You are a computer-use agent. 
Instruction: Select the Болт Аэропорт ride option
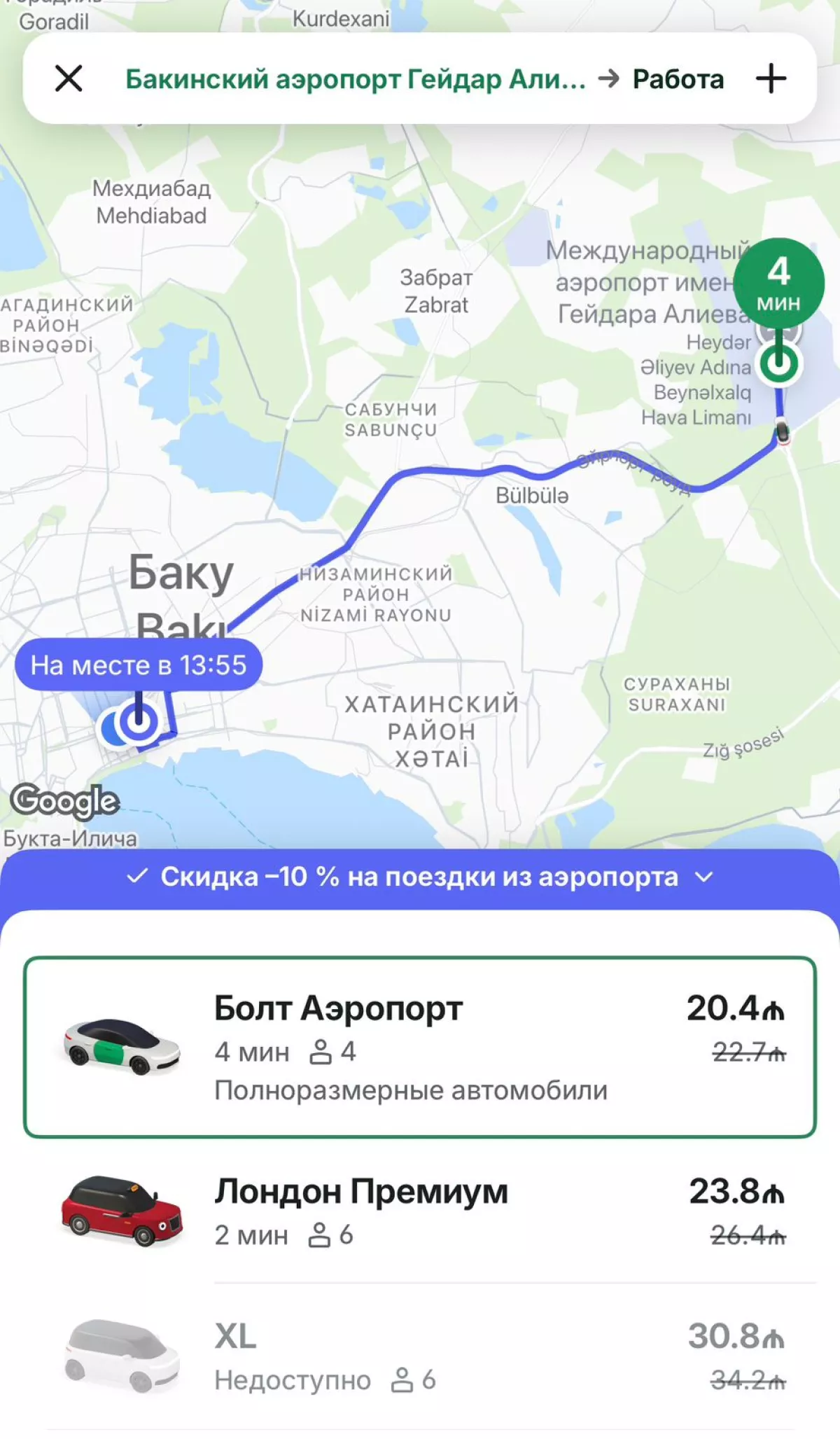point(420,1047)
